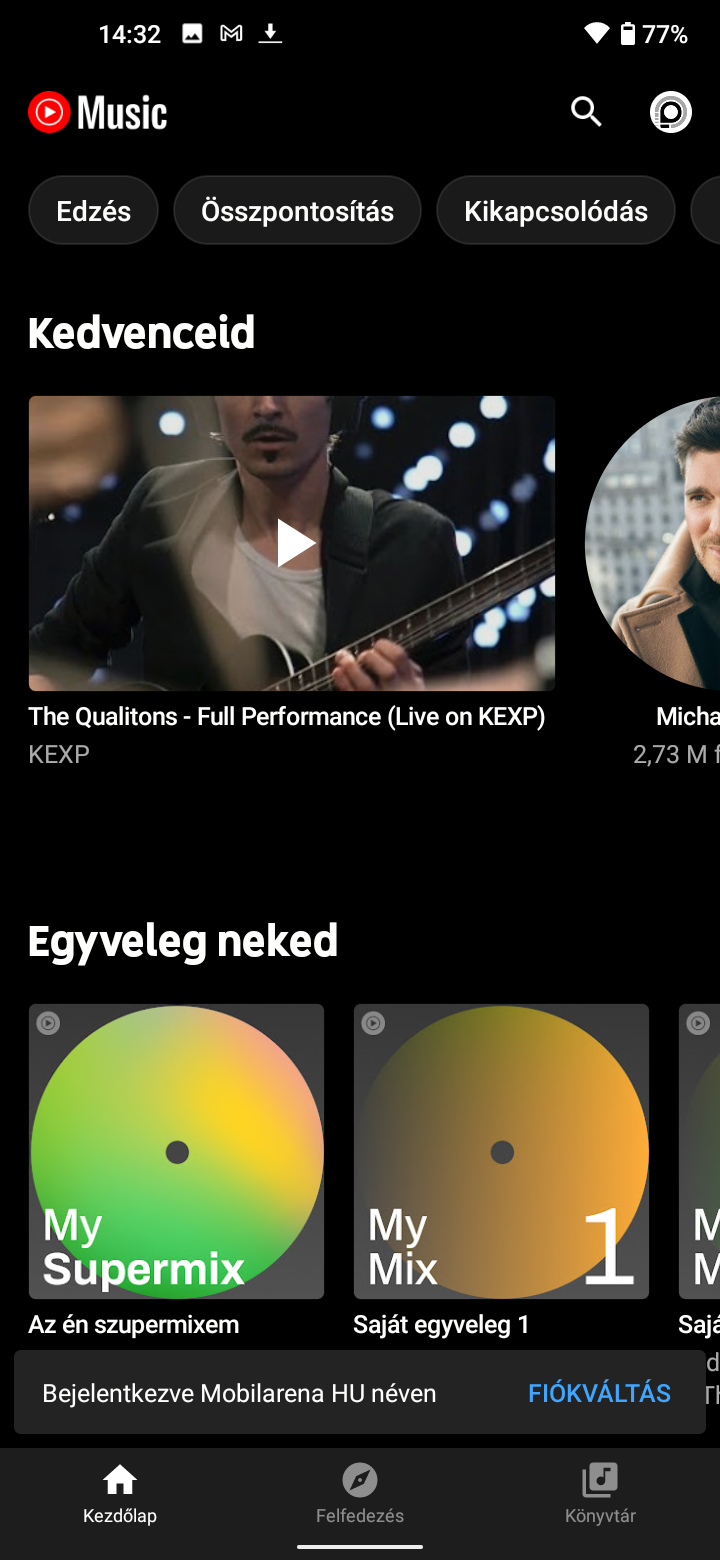Select the Edzés chip

[94, 210]
